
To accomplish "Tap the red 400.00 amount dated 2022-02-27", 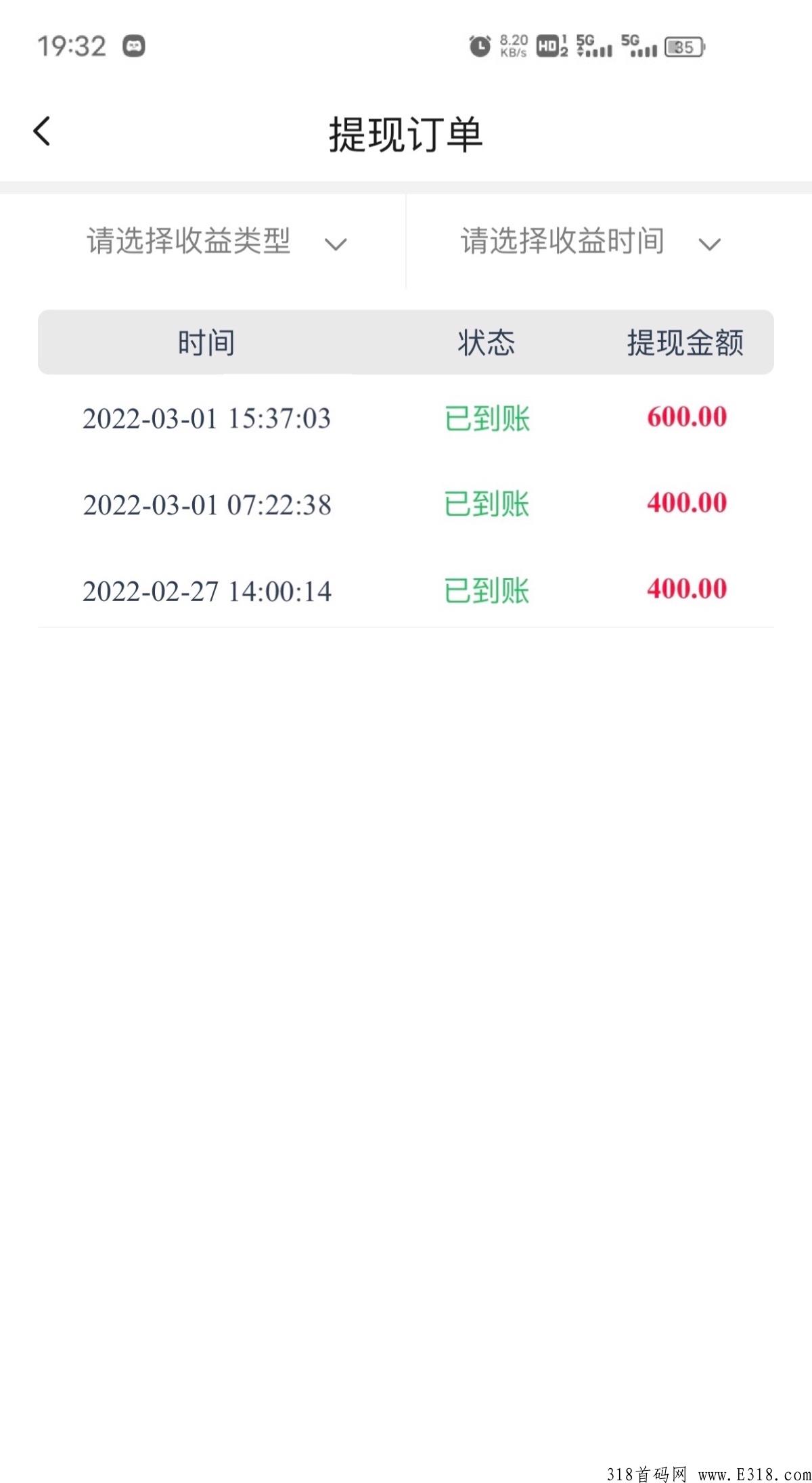I will (x=685, y=590).
